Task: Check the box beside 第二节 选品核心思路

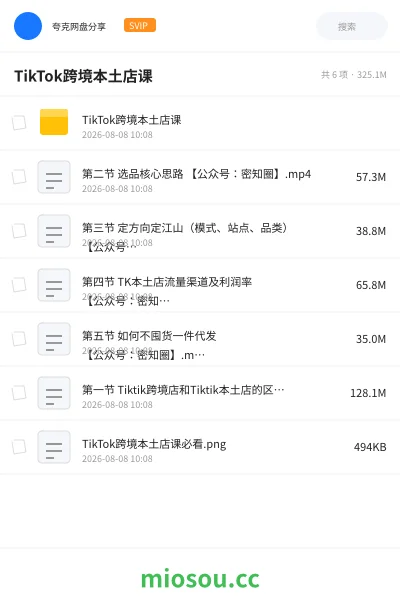Action: (19, 177)
